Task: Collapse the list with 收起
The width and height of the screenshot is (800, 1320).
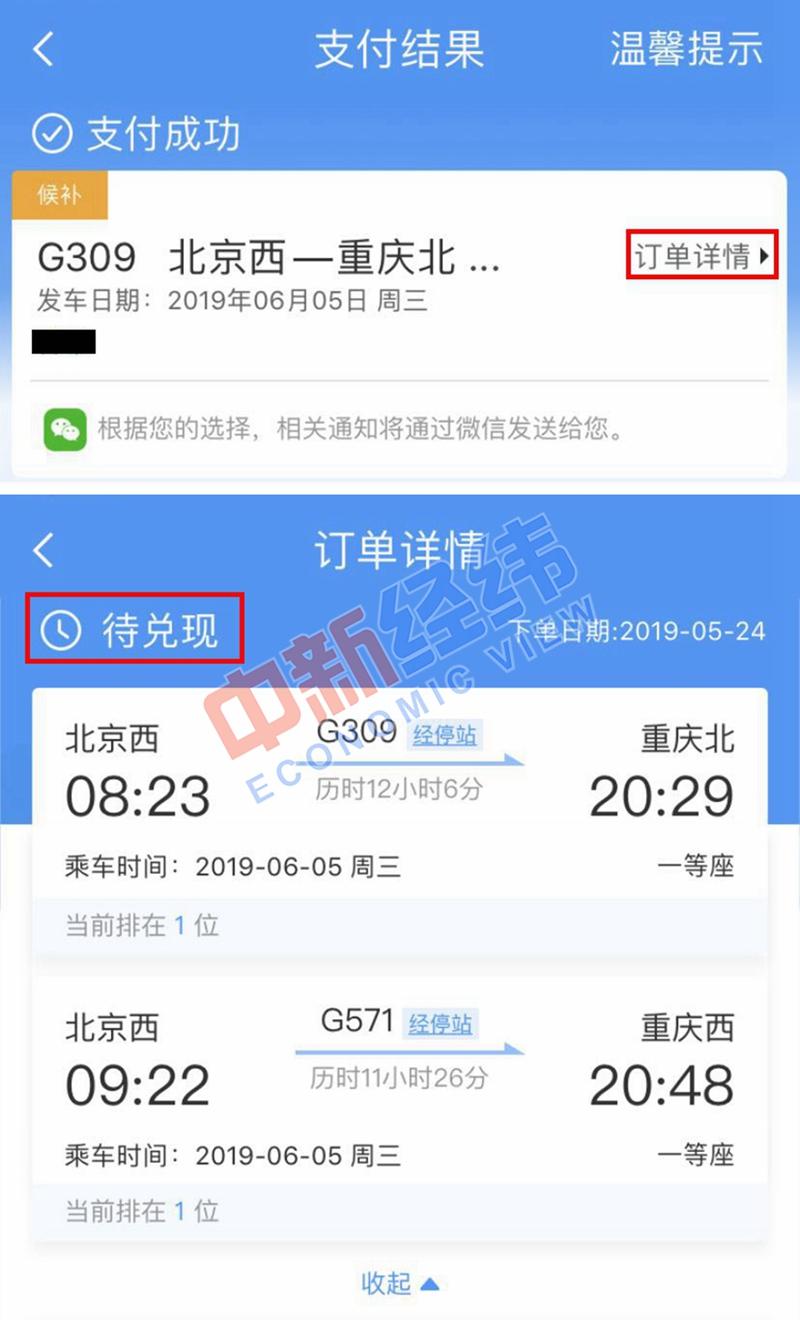Action: 400,1283
